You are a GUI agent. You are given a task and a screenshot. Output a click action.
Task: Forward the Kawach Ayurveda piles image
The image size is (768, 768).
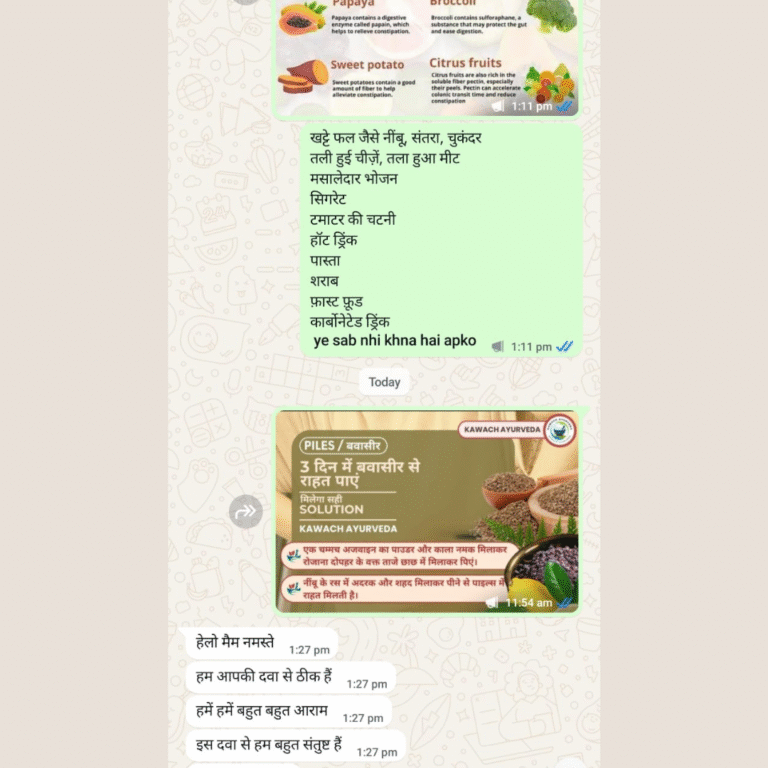pyautogui.click(x=245, y=512)
